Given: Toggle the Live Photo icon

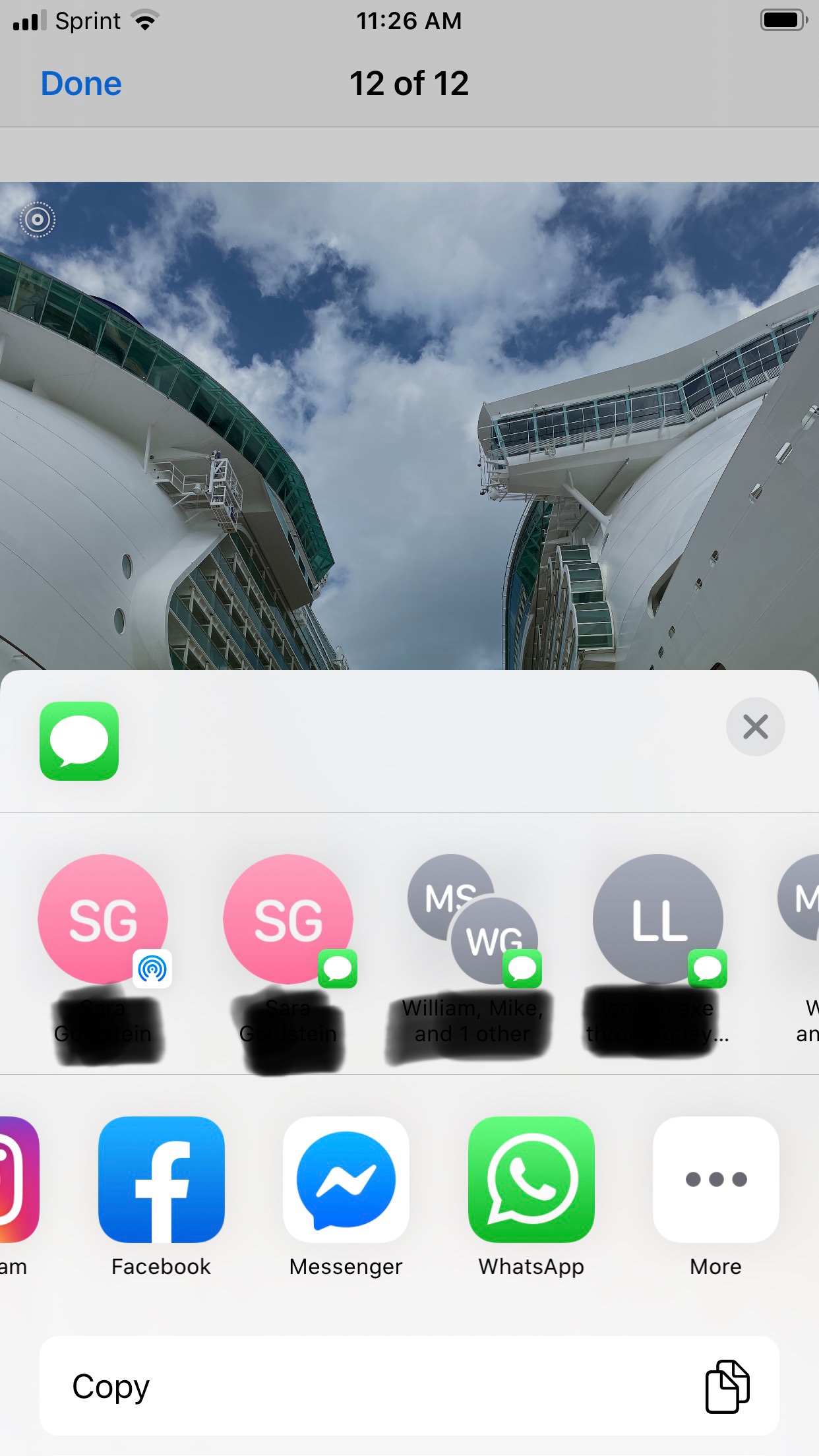Looking at the screenshot, I should tap(38, 220).
